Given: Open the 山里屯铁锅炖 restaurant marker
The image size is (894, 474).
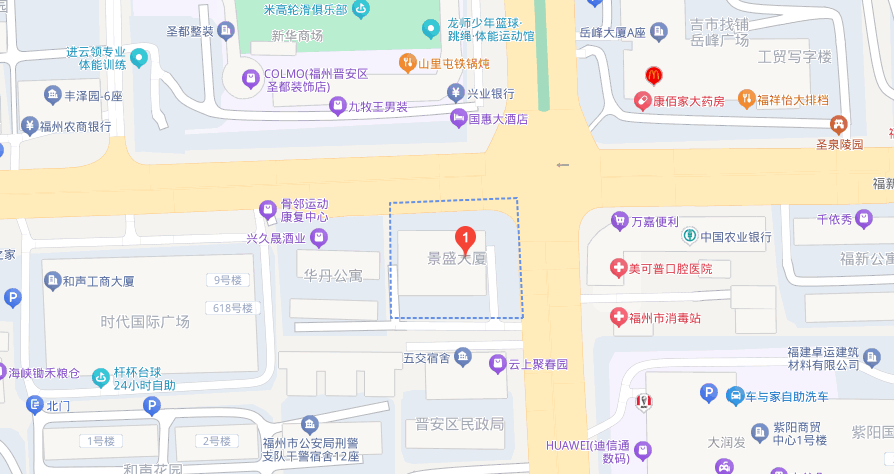Looking at the screenshot, I should 407,62.
